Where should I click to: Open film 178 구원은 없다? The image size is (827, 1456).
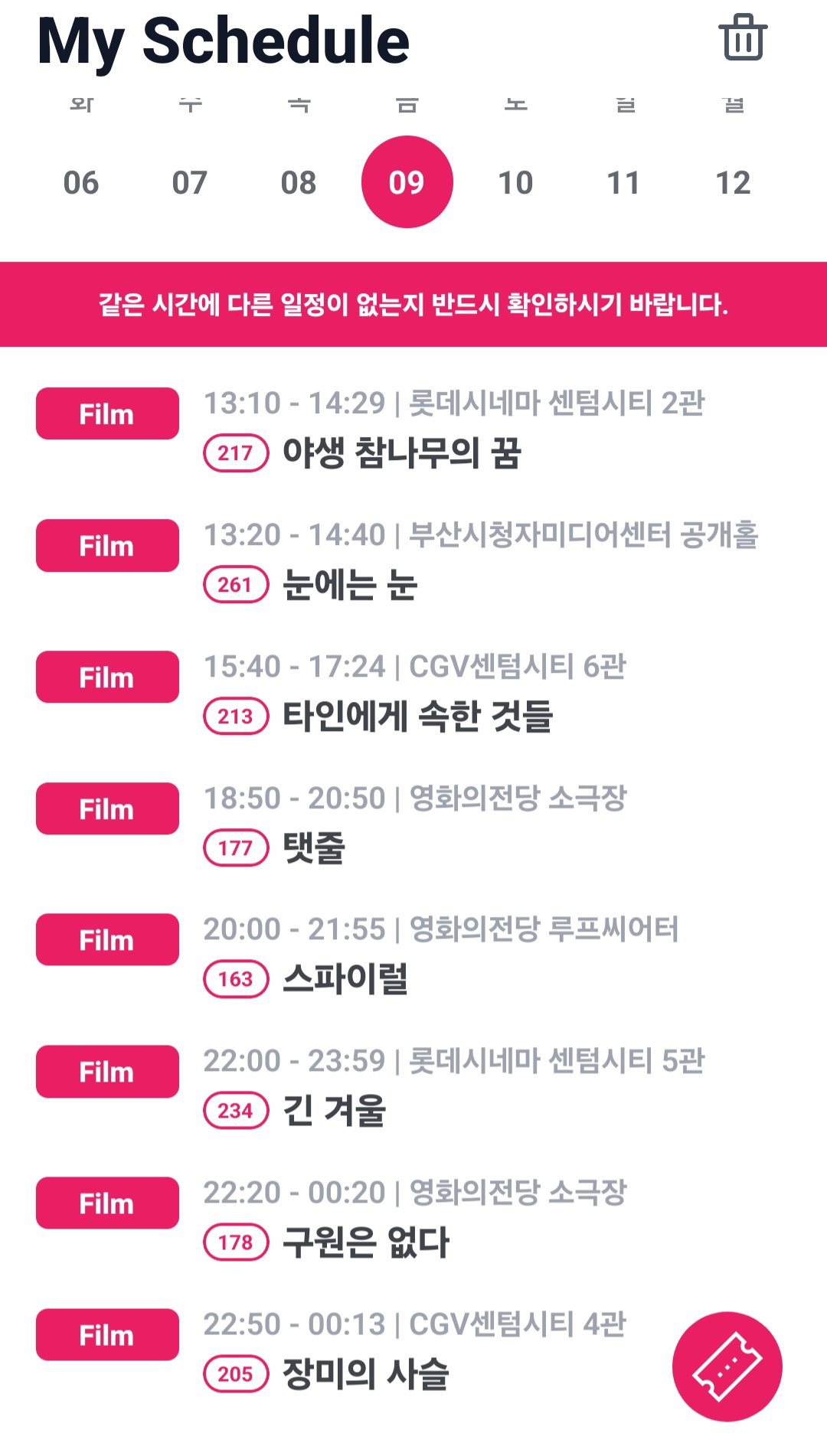(x=413, y=1218)
